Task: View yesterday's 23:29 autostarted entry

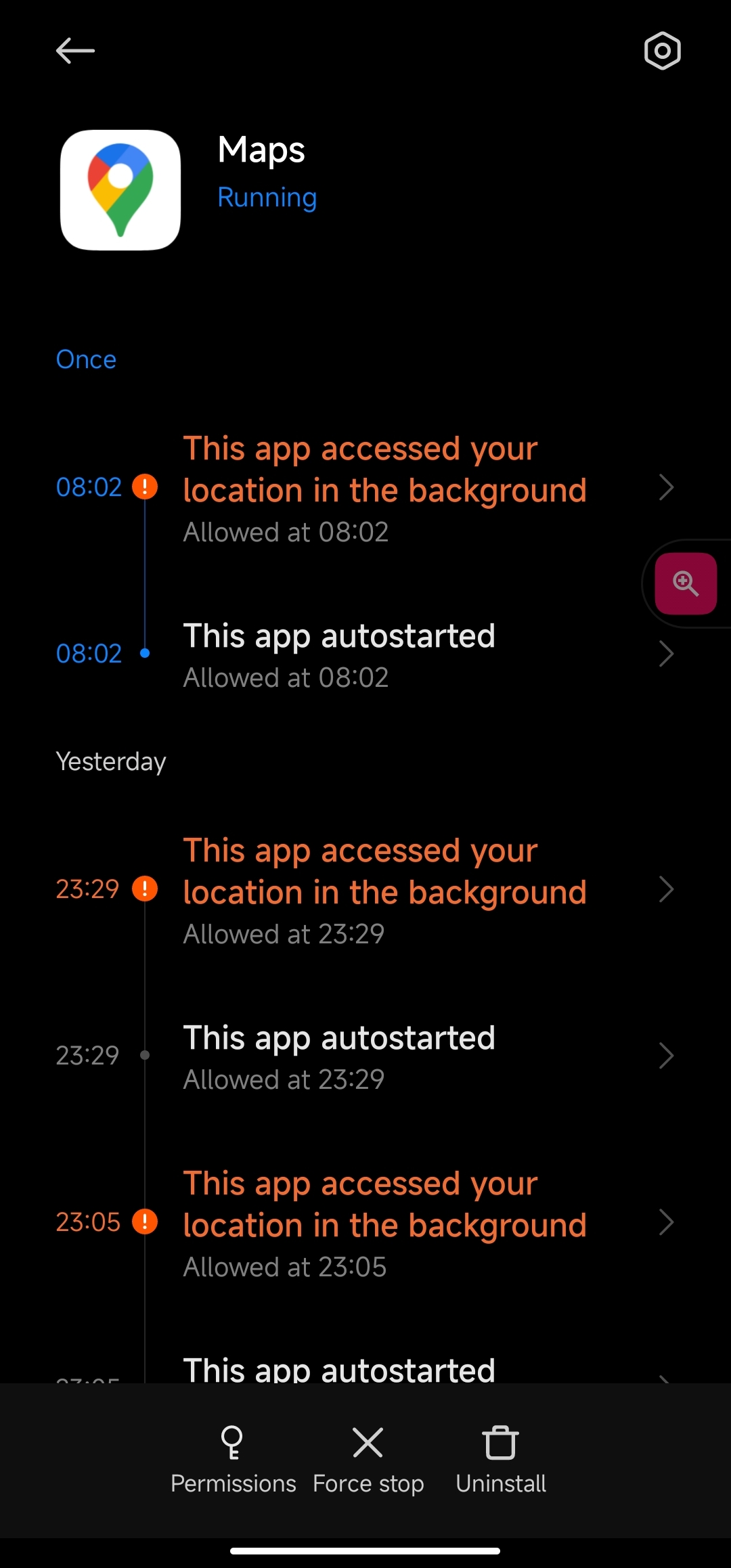Action: point(365,1056)
